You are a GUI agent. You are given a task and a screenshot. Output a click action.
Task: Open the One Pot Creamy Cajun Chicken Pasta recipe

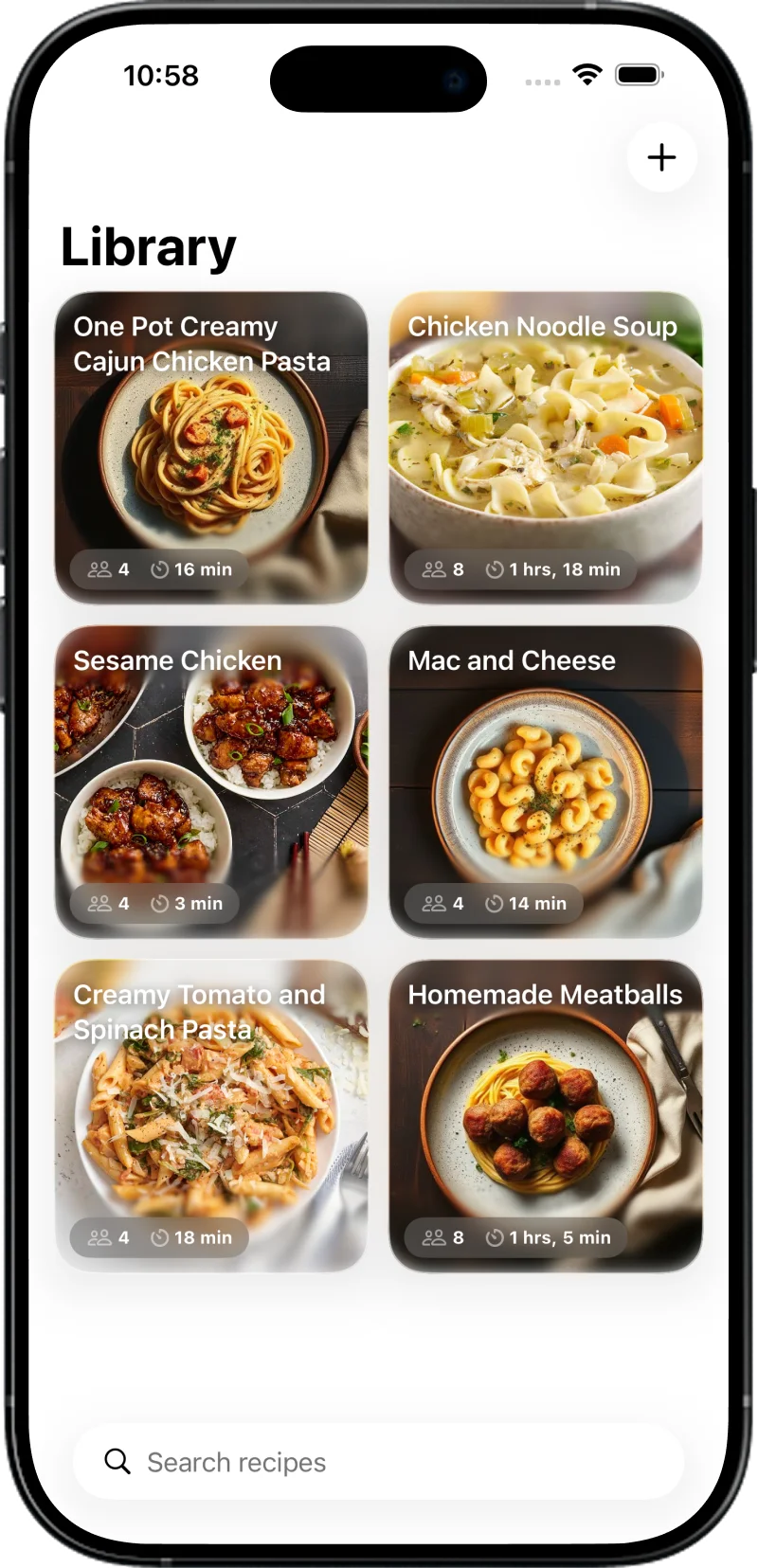pyautogui.click(x=211, y=445)
